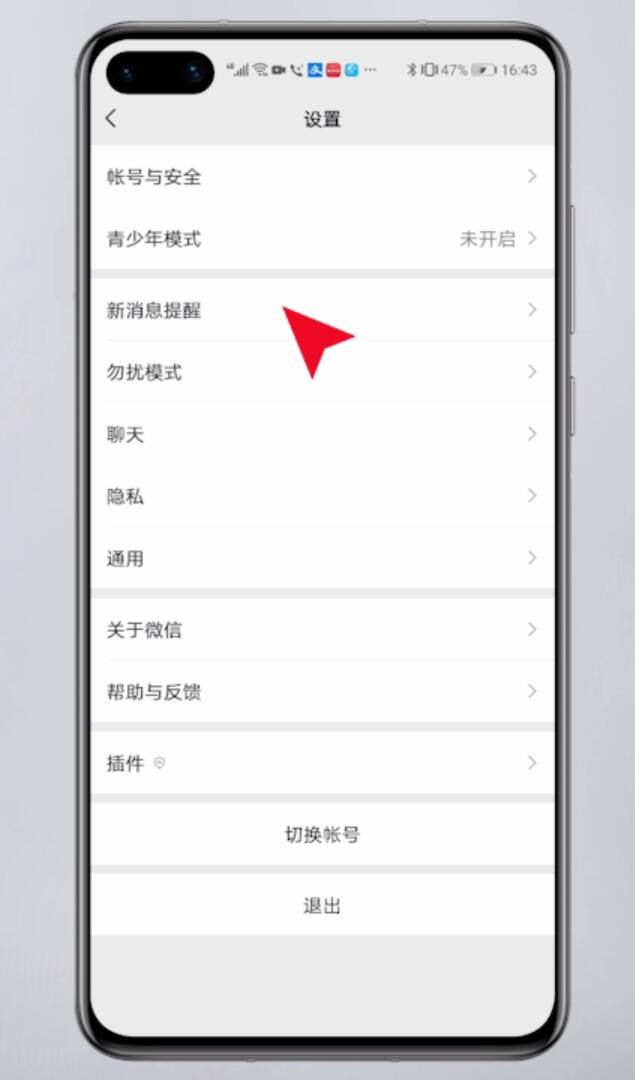Tap 切换帐号 to switch accounts
Viewport: 635px width, 1080px height.
pyautogui.click(x=322, y=834)
